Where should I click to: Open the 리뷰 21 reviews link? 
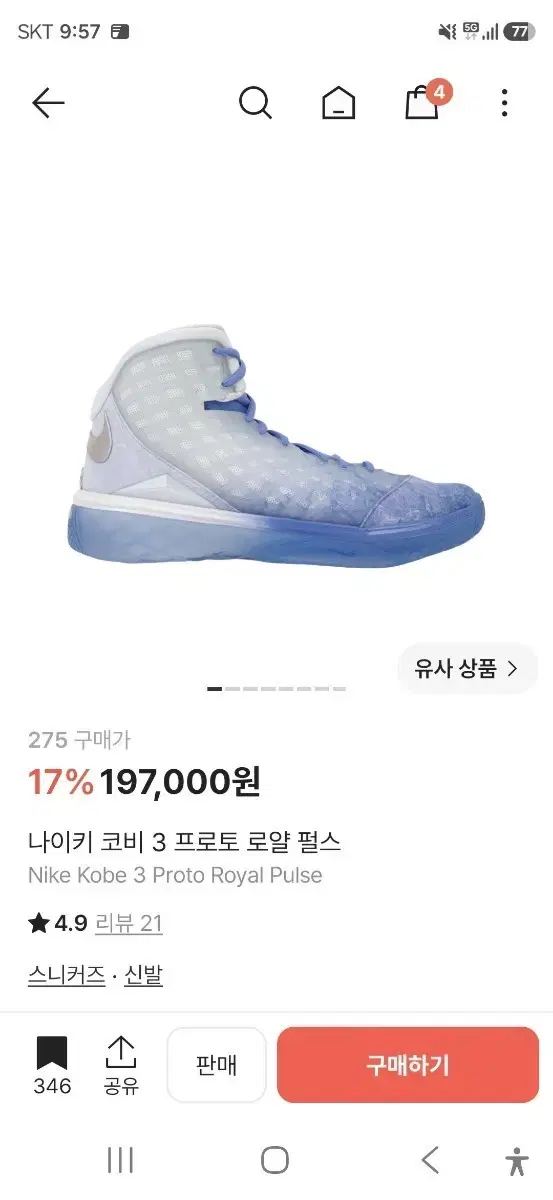point(129,923)
